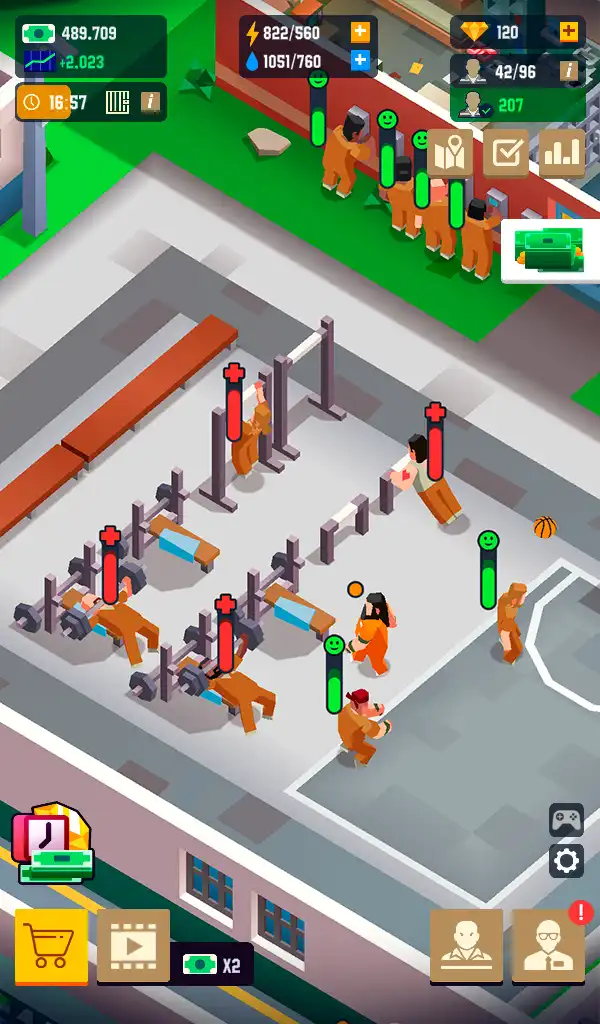The image size is (600, 1024).
Task: Open the time-skip cash bonus
Action: [54, 844]
